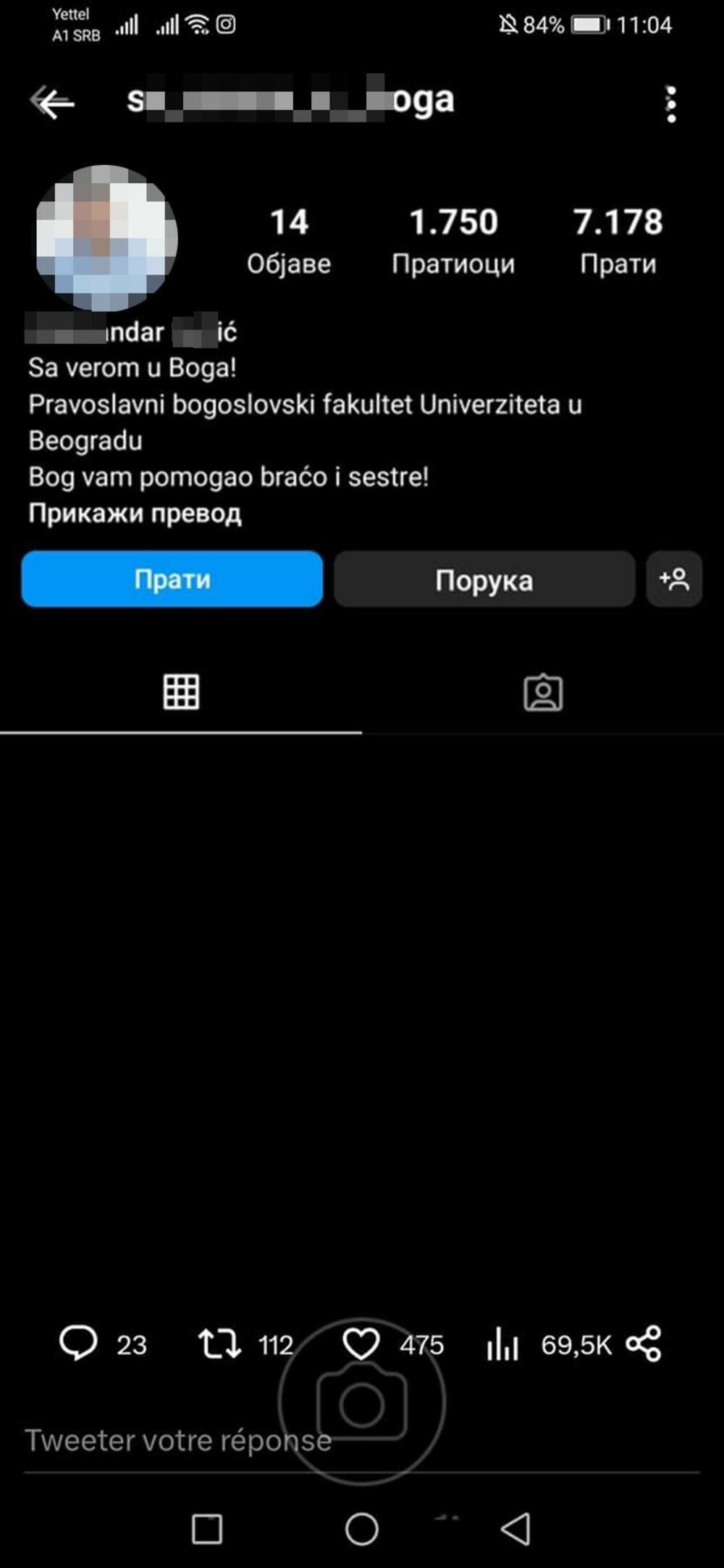
Task: Send a message via the Порука button
Action: click(x=484, y=579)
